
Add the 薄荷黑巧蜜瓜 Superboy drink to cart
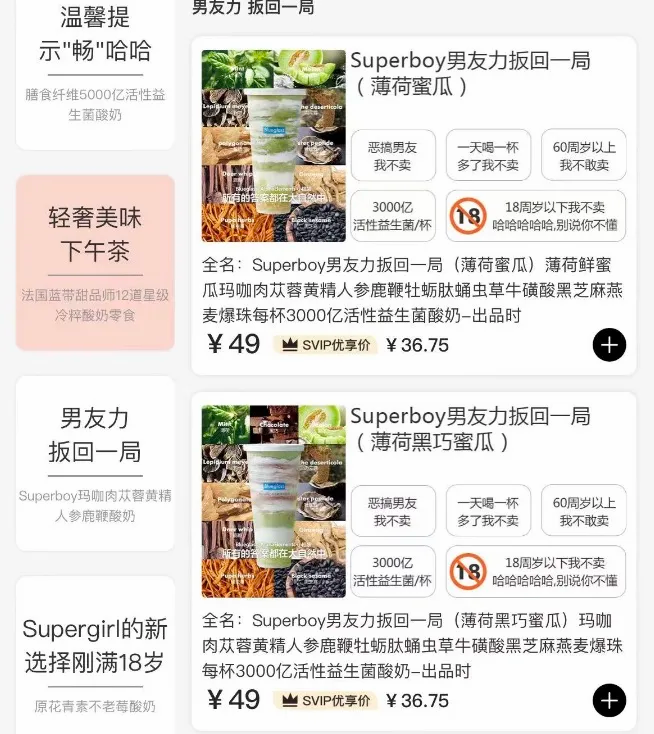coord(609,700)
